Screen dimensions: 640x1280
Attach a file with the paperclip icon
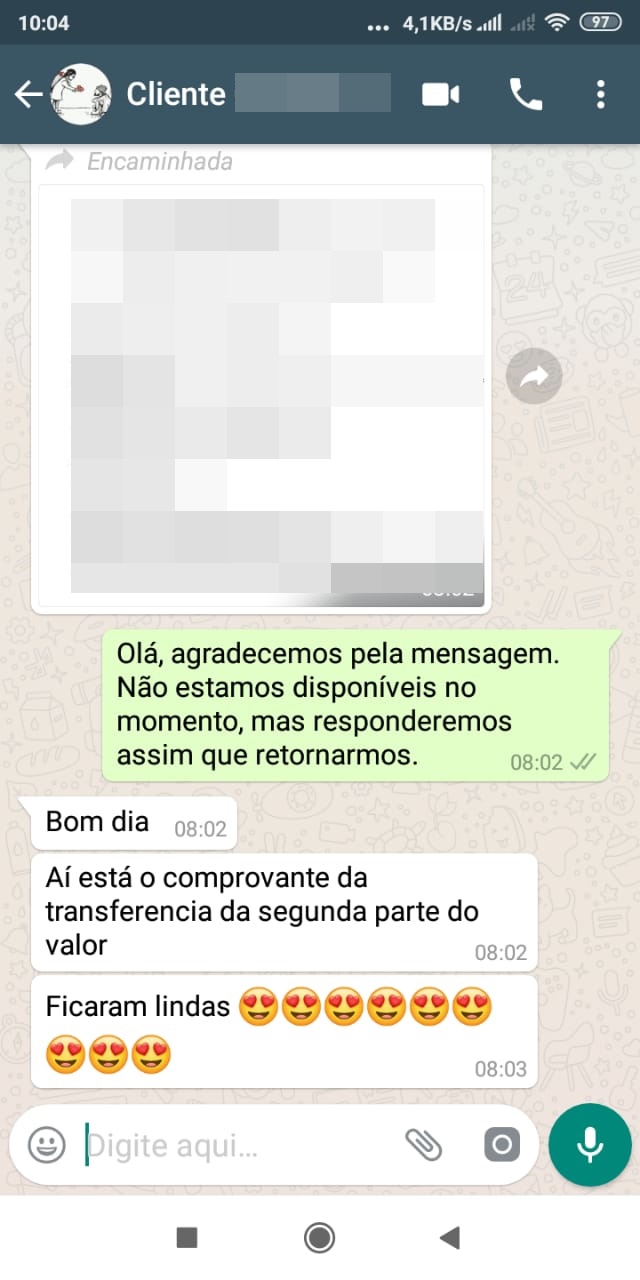coord(424,1145)
